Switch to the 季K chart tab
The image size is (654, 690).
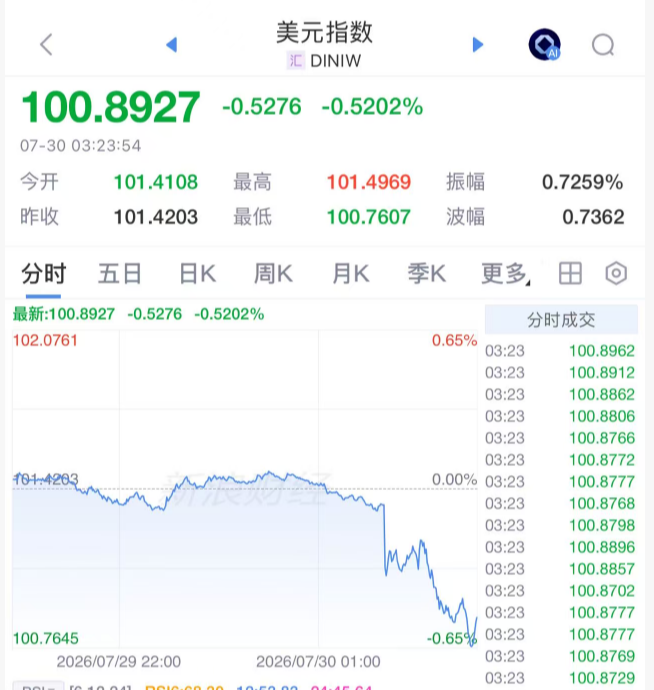click(426, 274)
